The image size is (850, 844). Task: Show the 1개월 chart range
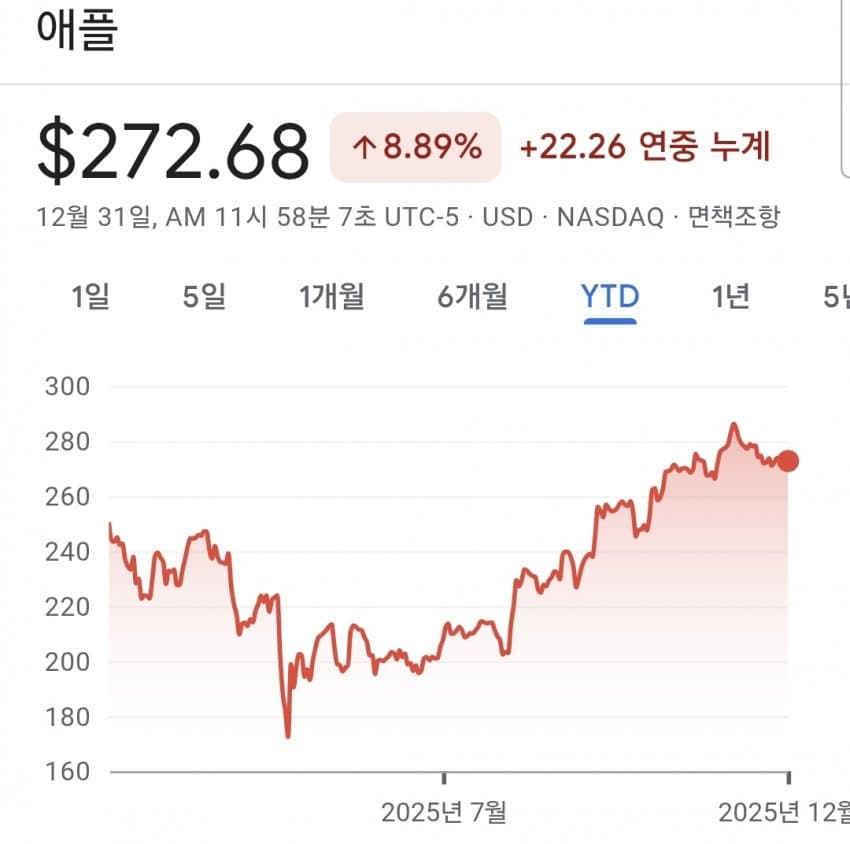pyautogui.click(x=331, y=296)
